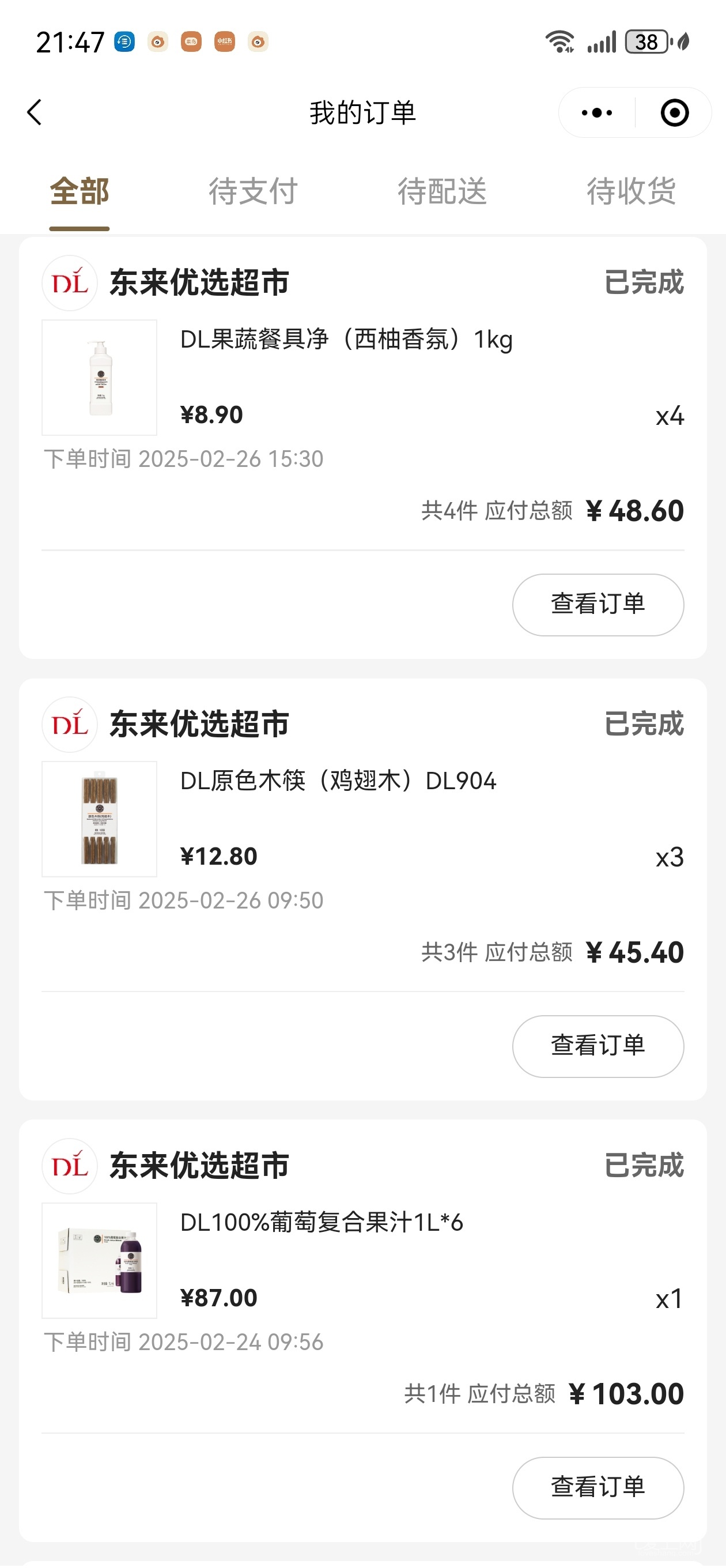
Task: Switch to the 待支付 tab
Action: point(253,192)
